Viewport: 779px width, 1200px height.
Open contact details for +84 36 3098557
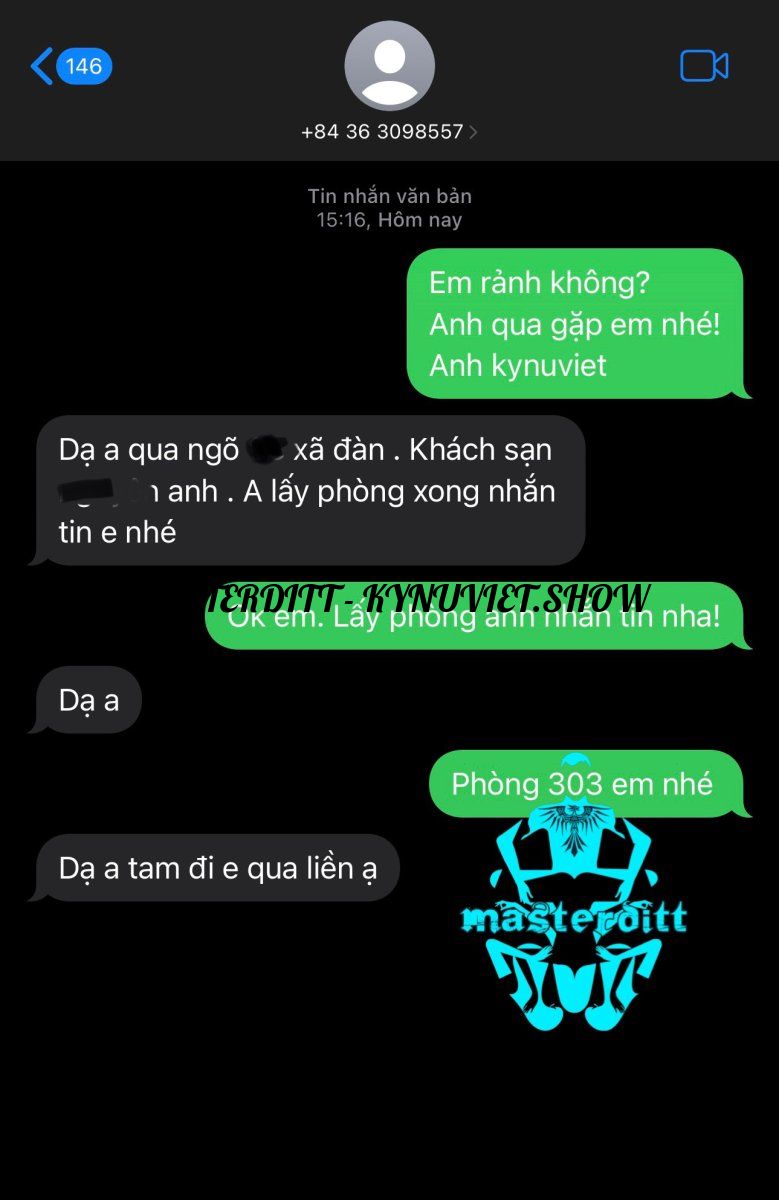point(389,131)
